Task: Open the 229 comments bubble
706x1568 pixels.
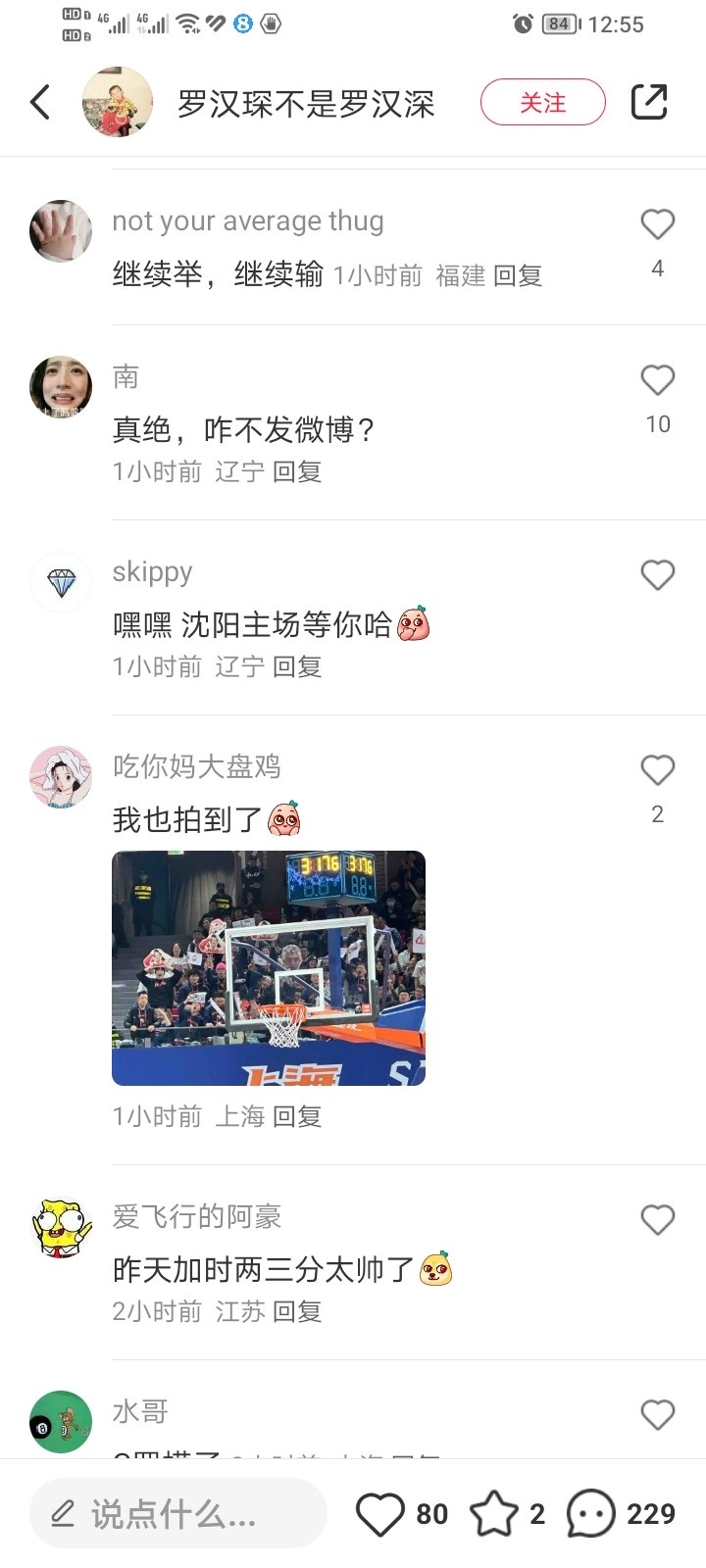Action: click(x=591, y=1514)
